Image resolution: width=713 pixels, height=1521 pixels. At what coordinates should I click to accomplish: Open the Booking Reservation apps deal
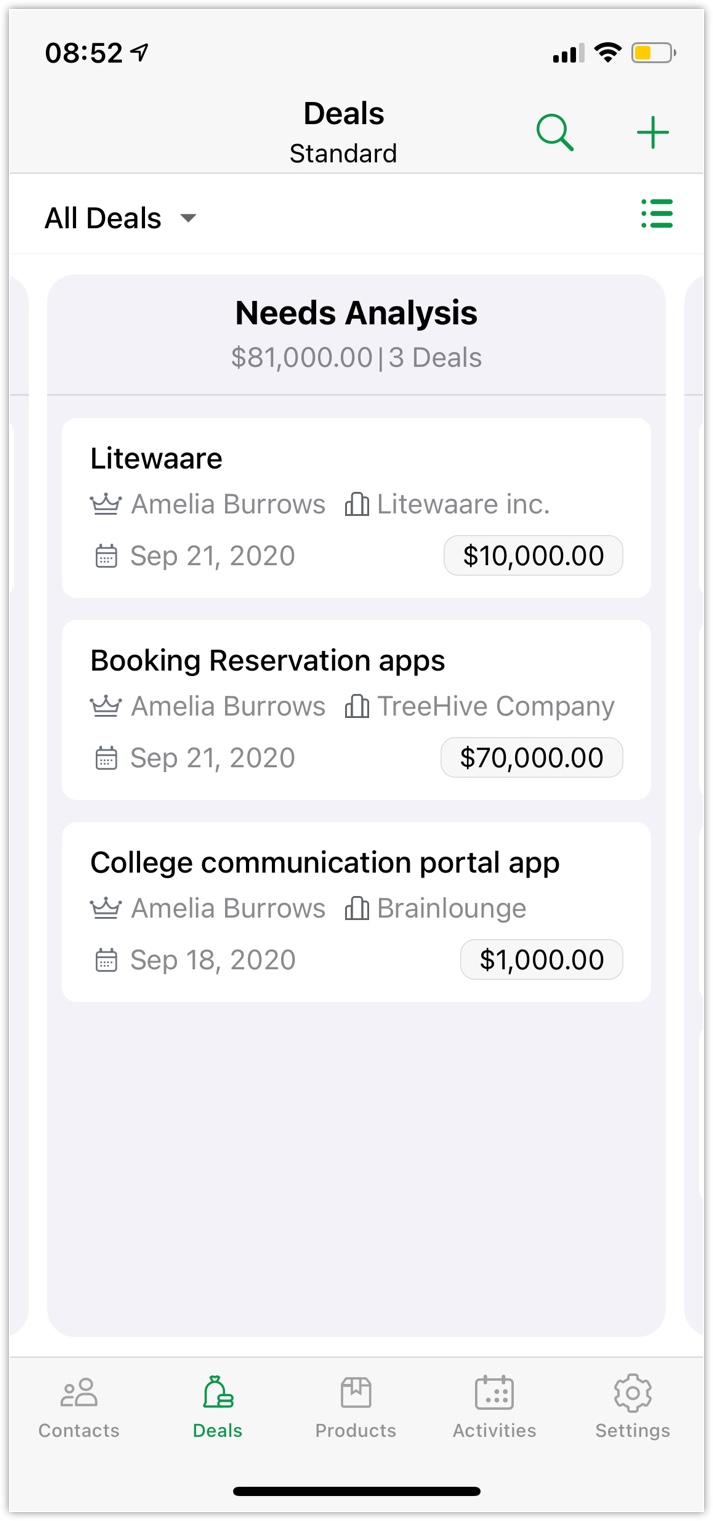point(356,709)
